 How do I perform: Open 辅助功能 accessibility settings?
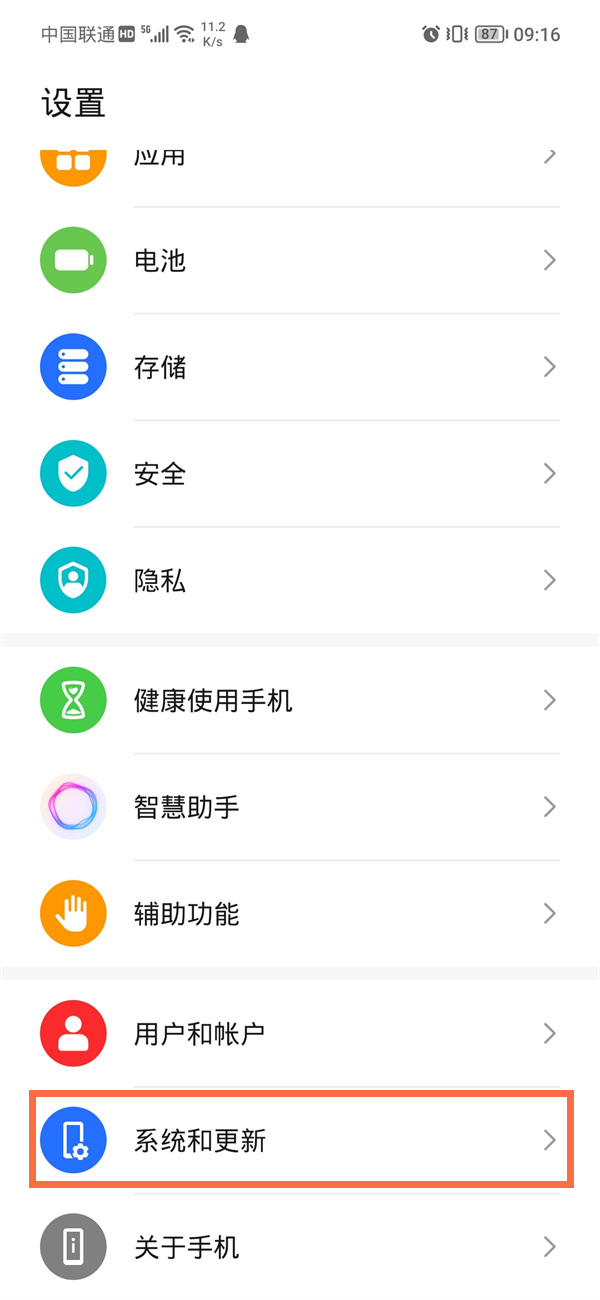[300, 913]
